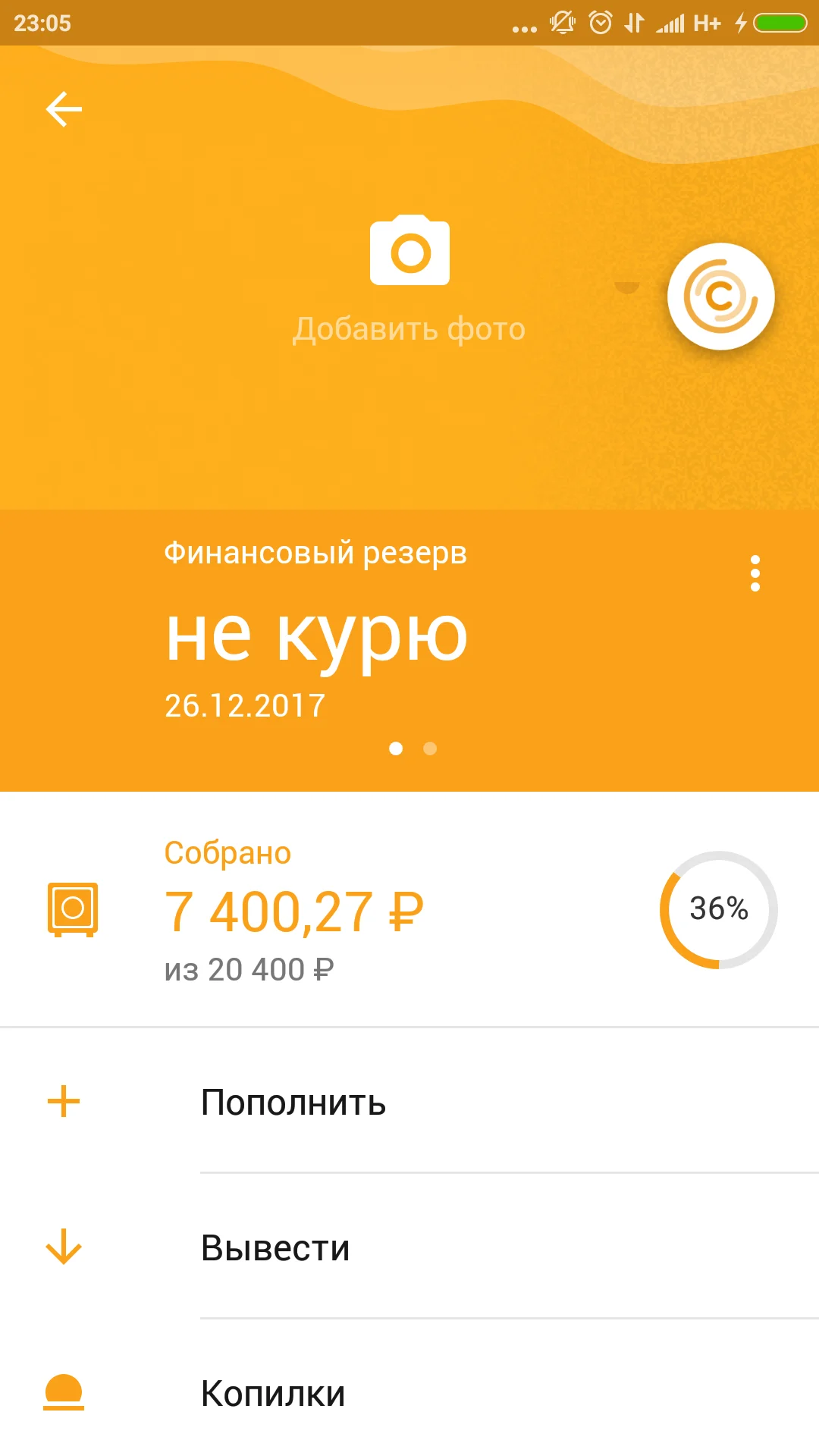Image resolution: width=819 pixels, height=1456 pixels.
Task: Tap the camera to add a photo
Action: pyautogui.click(x=409, y=252)
